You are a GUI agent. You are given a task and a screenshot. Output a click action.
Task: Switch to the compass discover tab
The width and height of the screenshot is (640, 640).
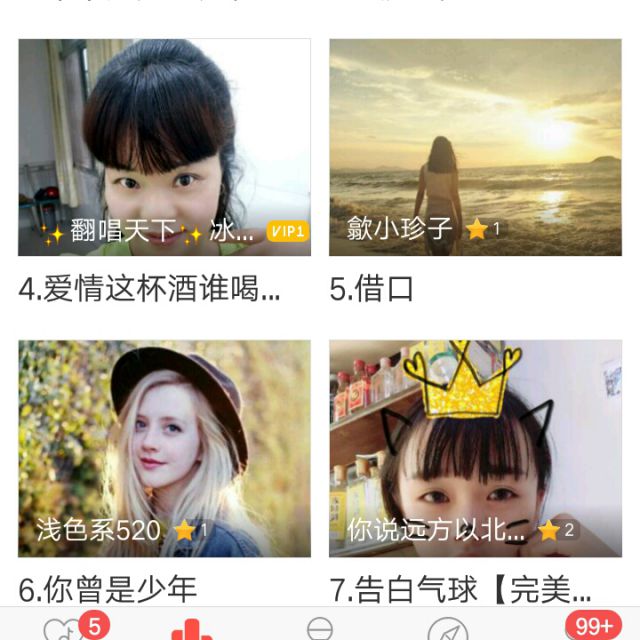point(447,630)
